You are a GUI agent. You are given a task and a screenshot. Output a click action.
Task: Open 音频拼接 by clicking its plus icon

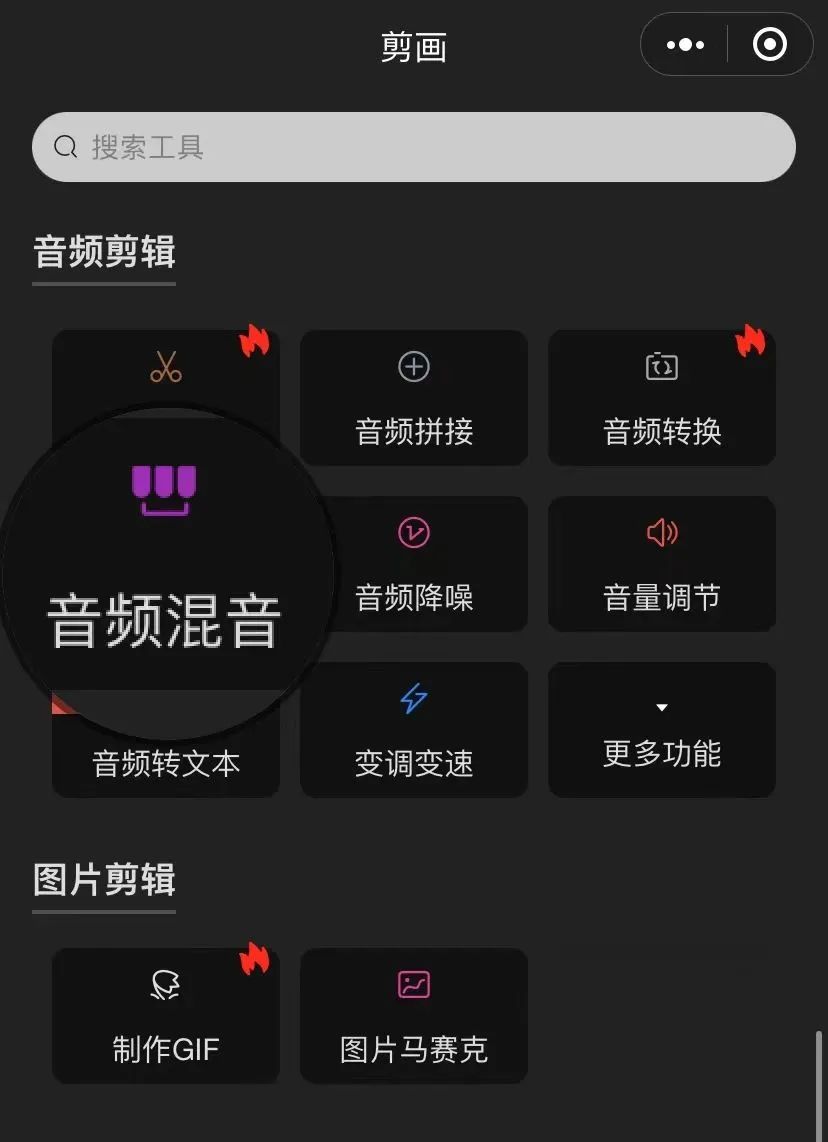(x=413, y=366)
